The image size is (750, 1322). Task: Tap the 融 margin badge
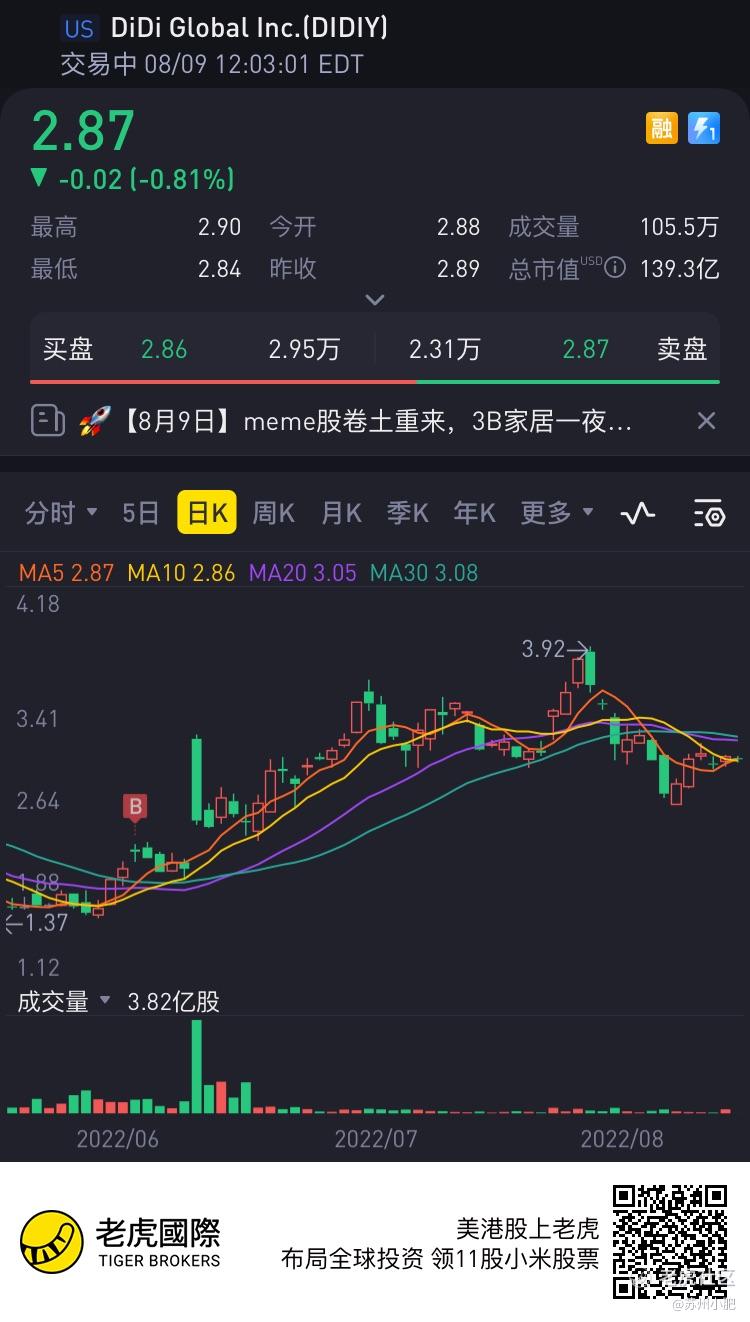click(x=661, y=128)
